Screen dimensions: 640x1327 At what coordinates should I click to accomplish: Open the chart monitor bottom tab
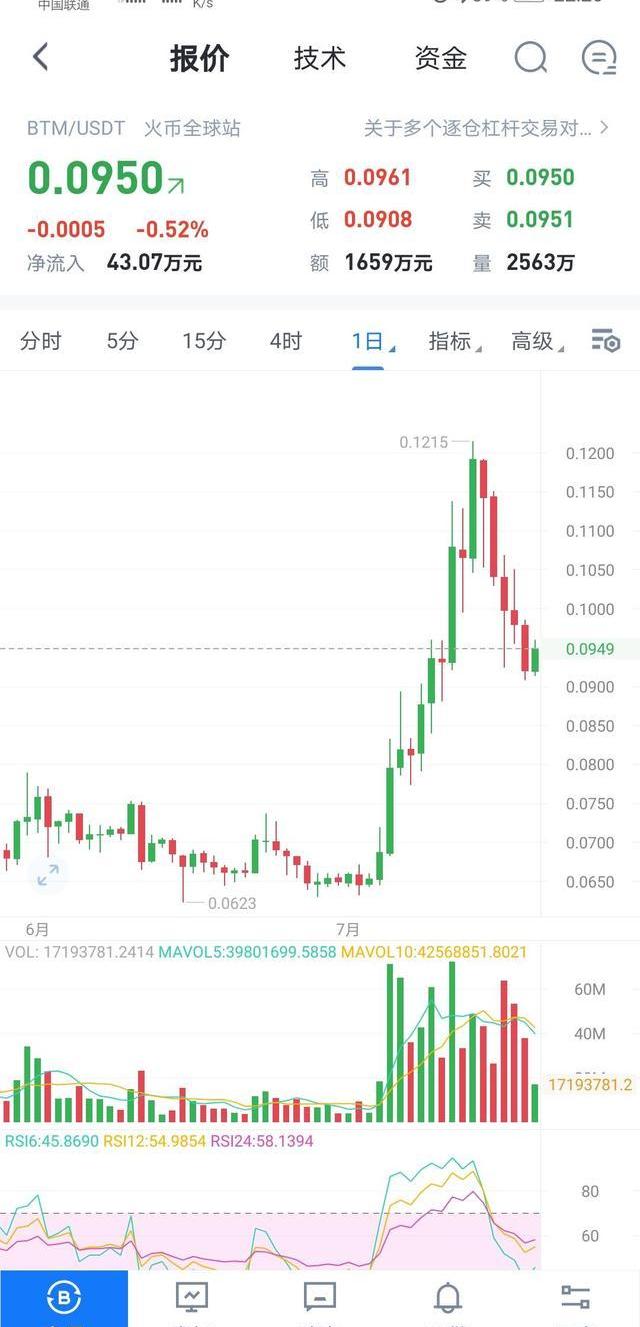point(192,1298)
